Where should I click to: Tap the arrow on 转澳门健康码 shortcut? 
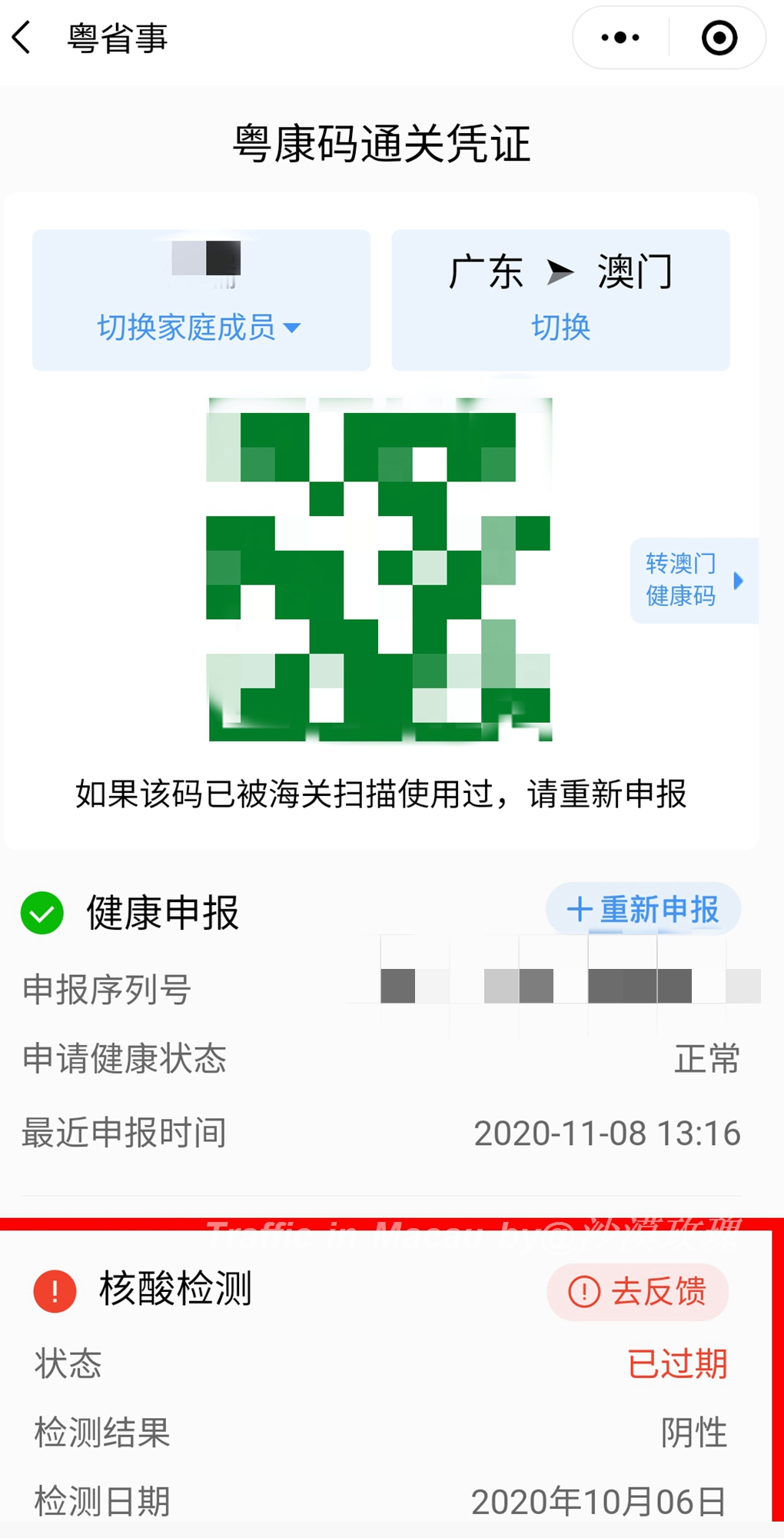(x=739, y=581)
